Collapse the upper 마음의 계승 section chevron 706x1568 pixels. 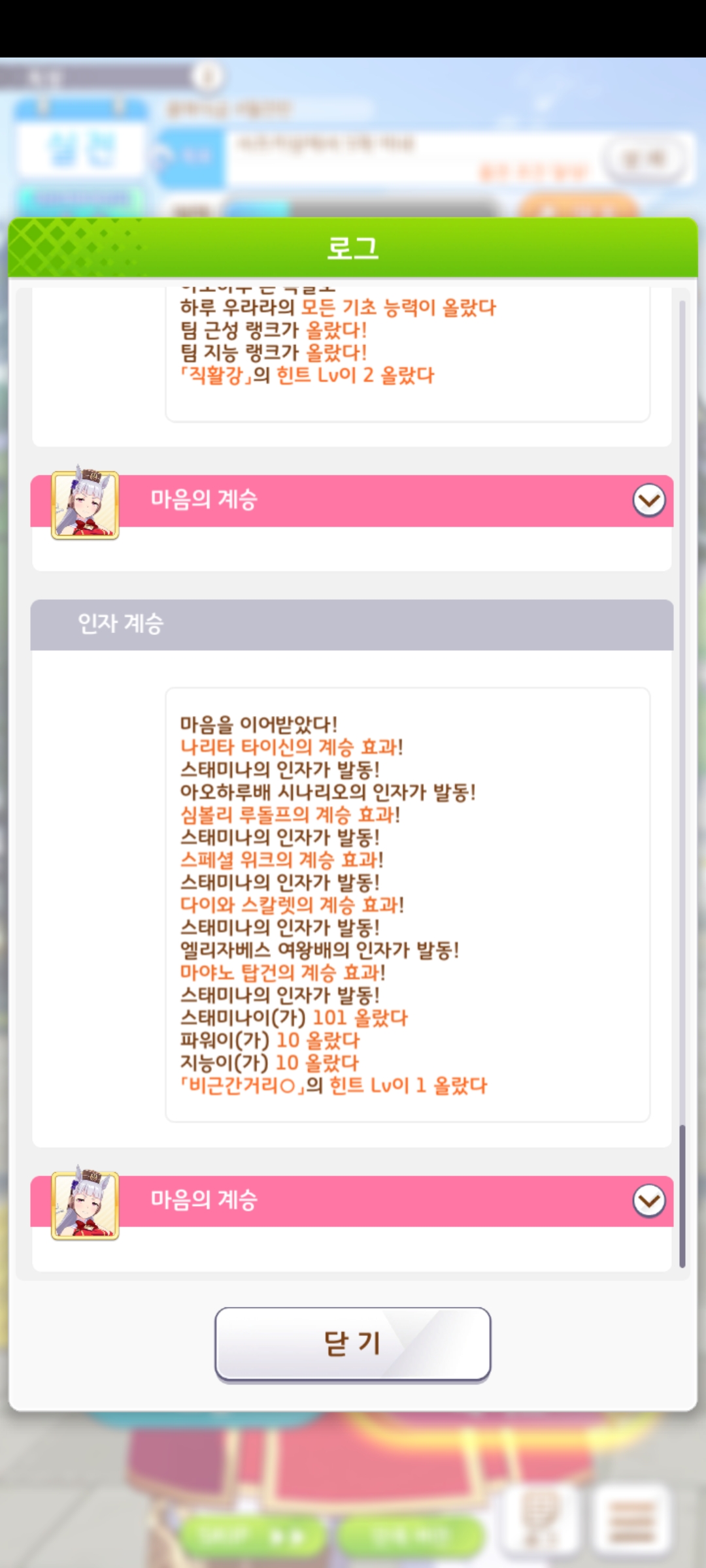[648, 500]
